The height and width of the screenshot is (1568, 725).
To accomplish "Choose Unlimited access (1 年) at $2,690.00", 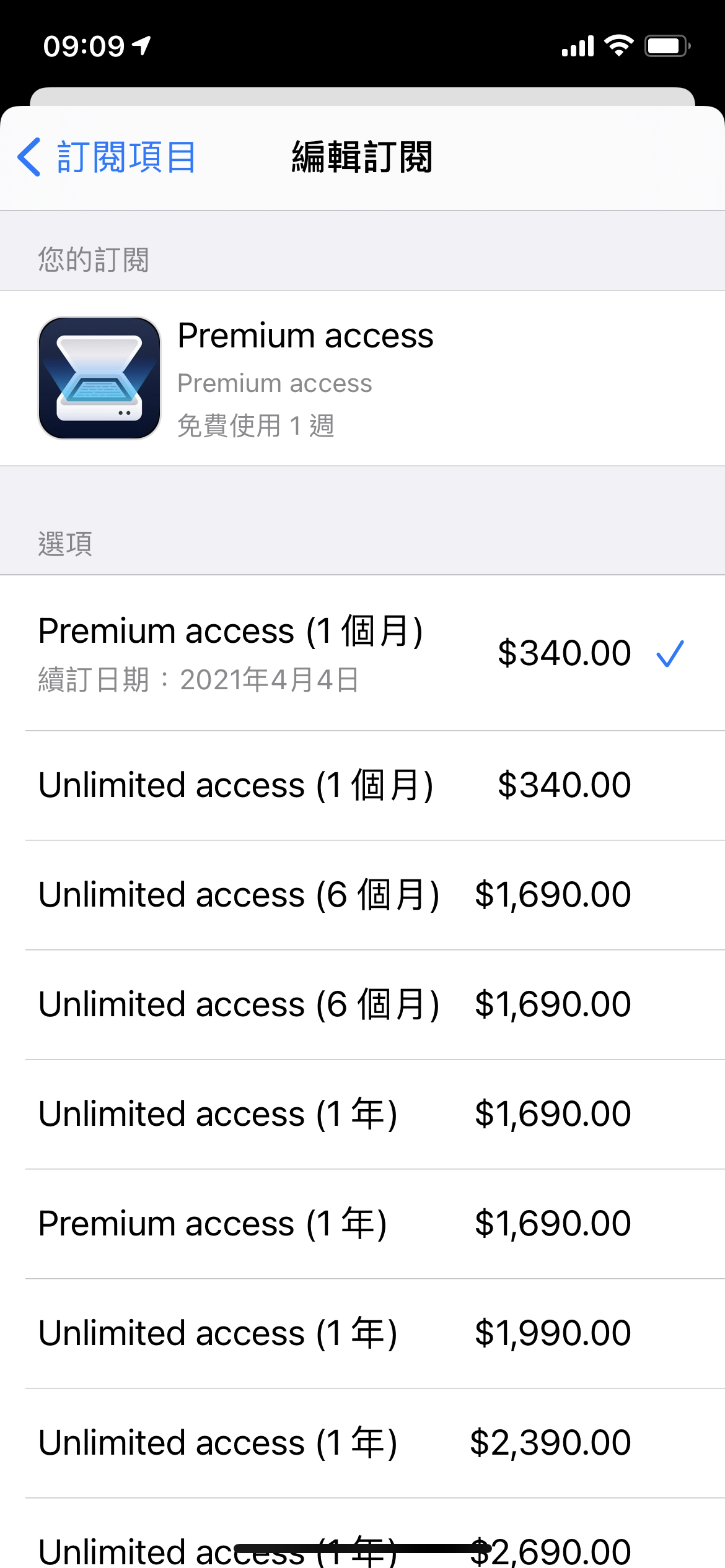I will coord(362,1536).
